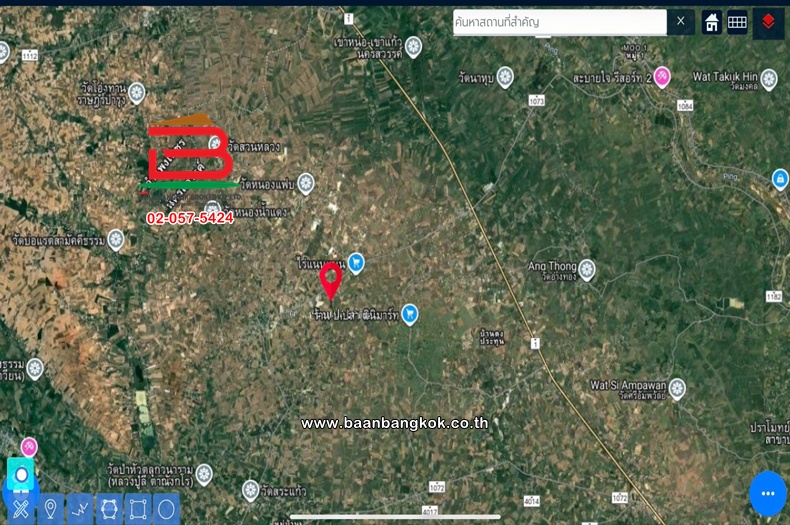
Task: Select the freehand line drawing tool
Action: coord(79,509)
